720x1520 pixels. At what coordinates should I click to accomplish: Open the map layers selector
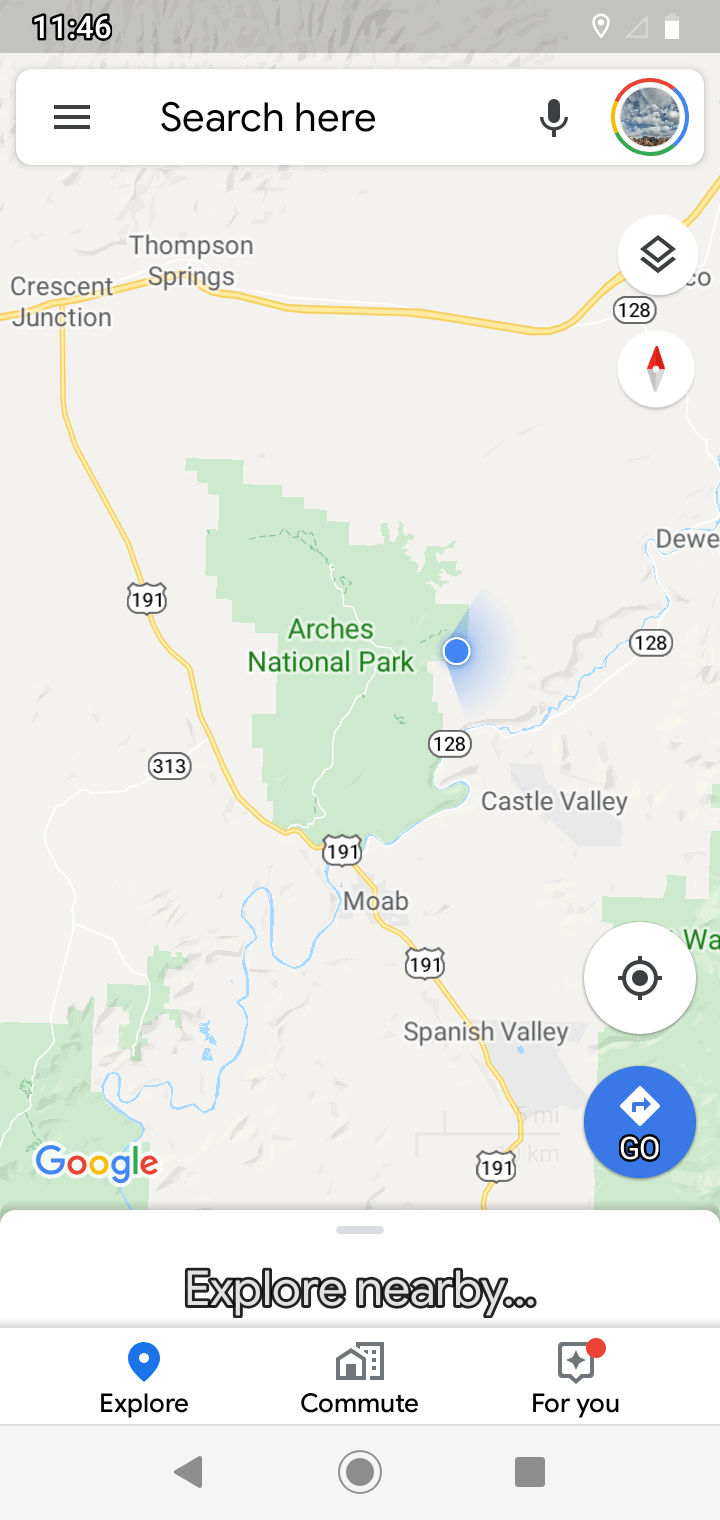657,255
